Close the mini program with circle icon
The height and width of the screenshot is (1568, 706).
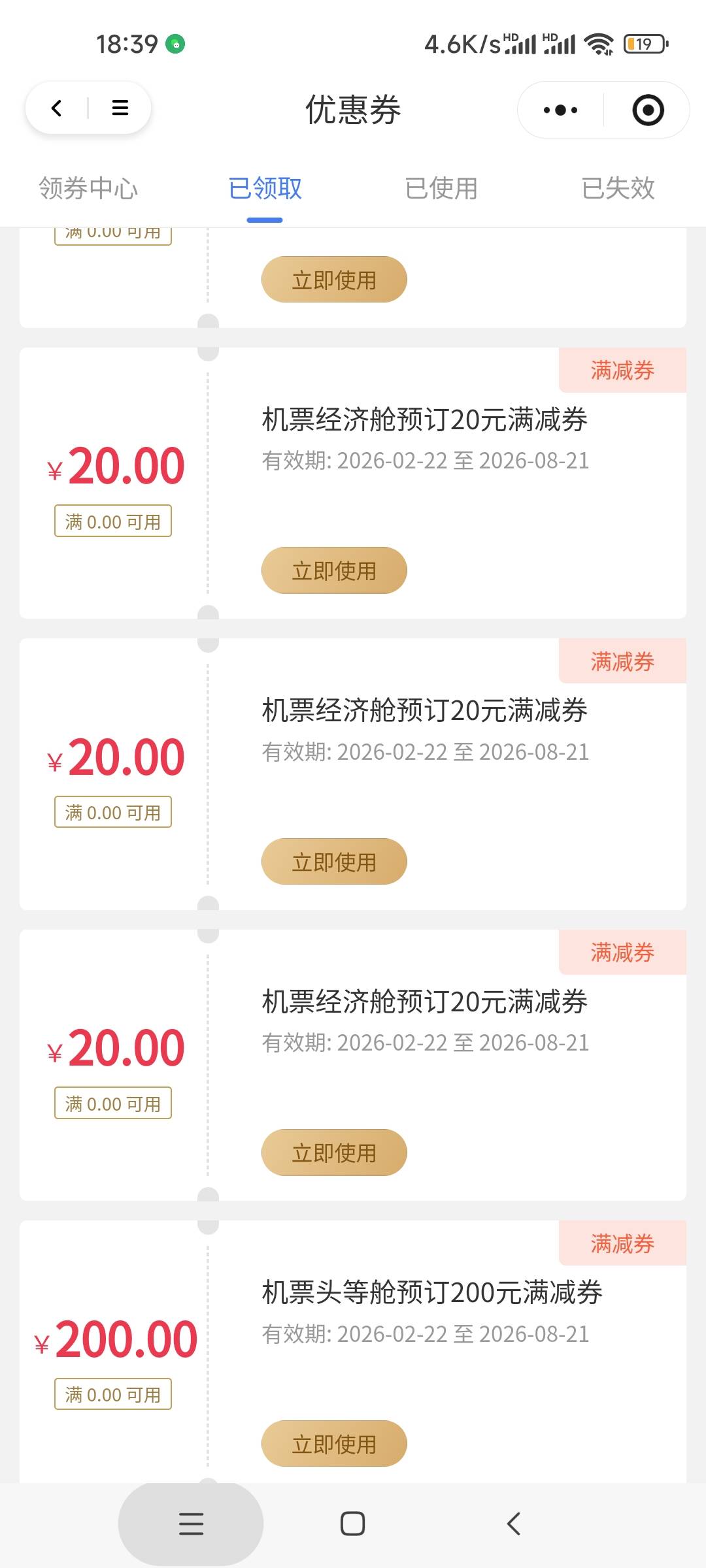[648, 110]
